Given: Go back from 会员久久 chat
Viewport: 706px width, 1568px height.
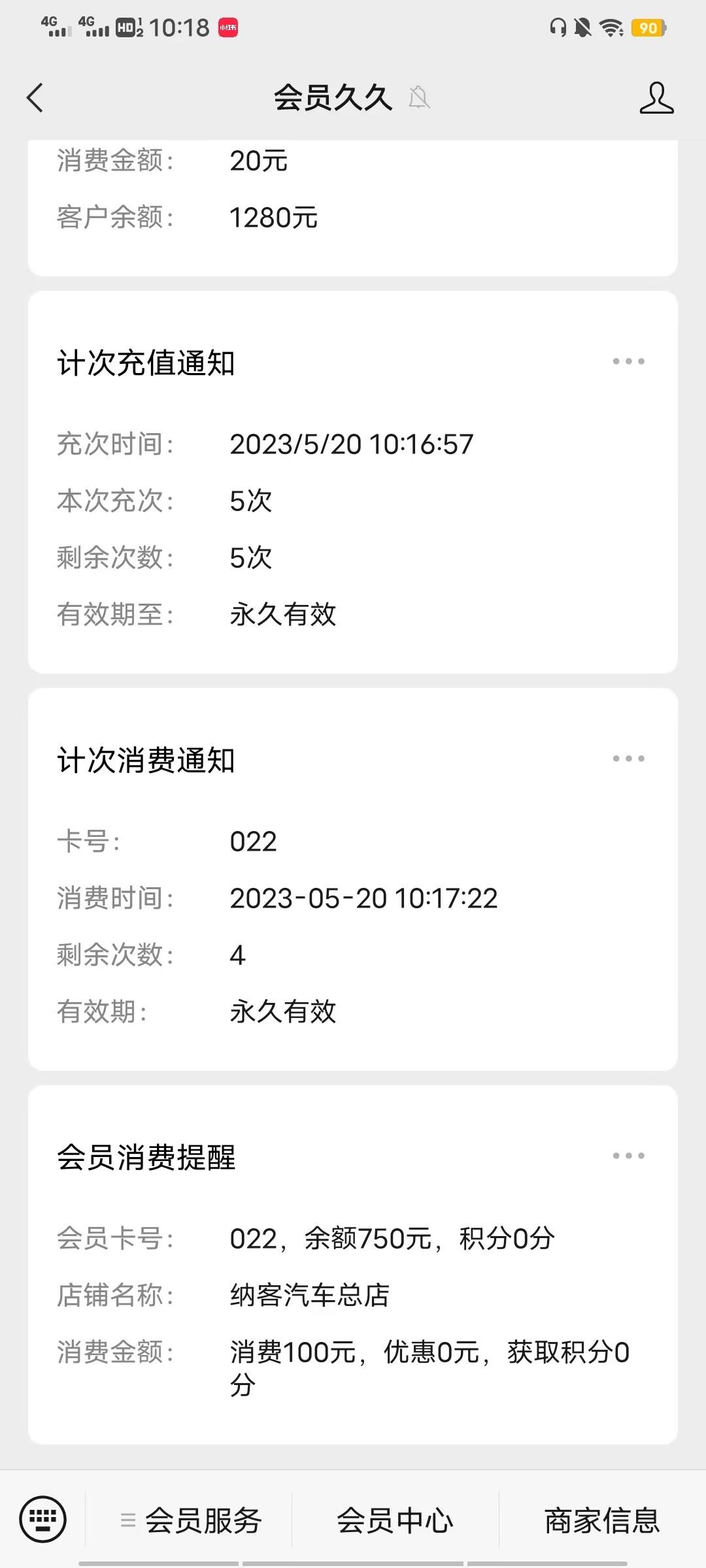Looking at the screenshot, I should (35, 98).
